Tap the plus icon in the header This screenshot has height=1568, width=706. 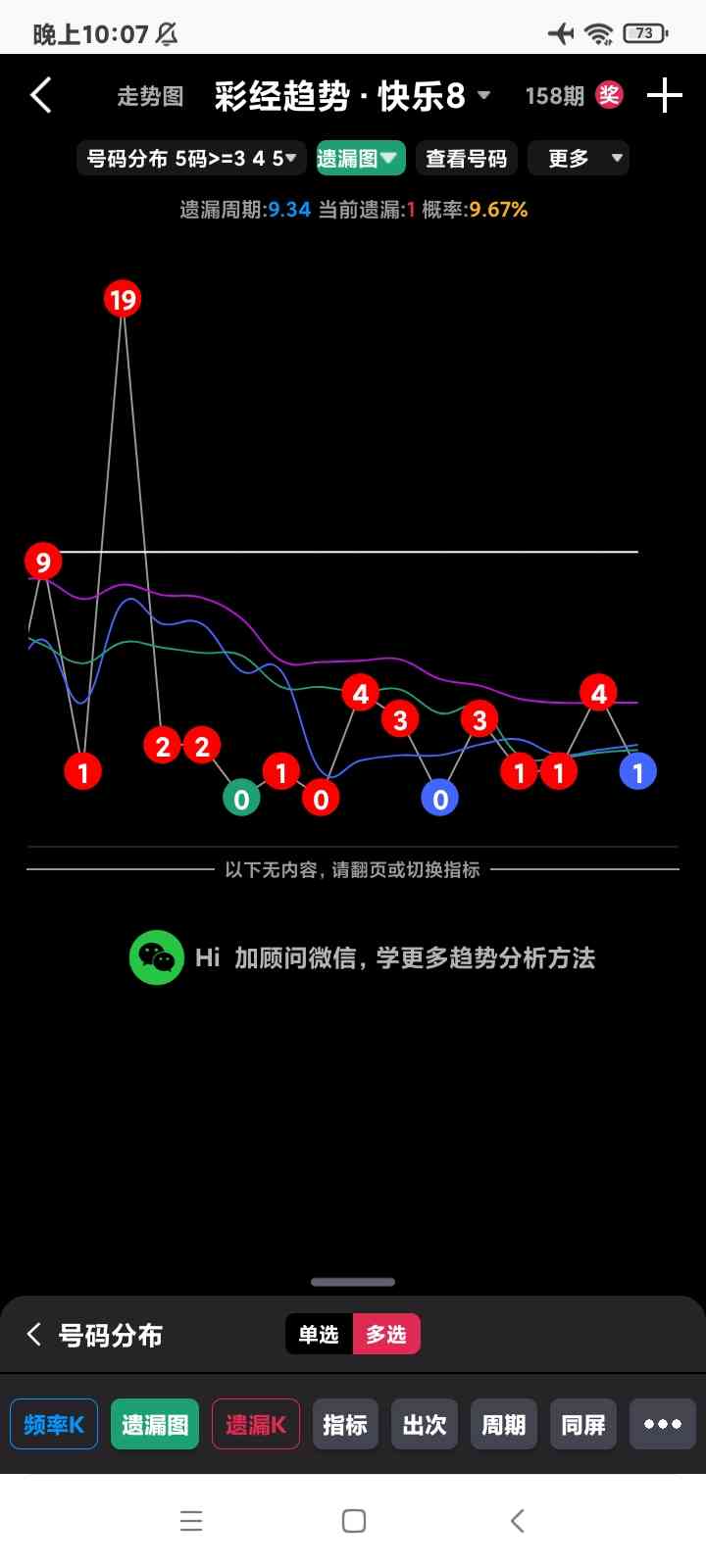pos(665,96)
